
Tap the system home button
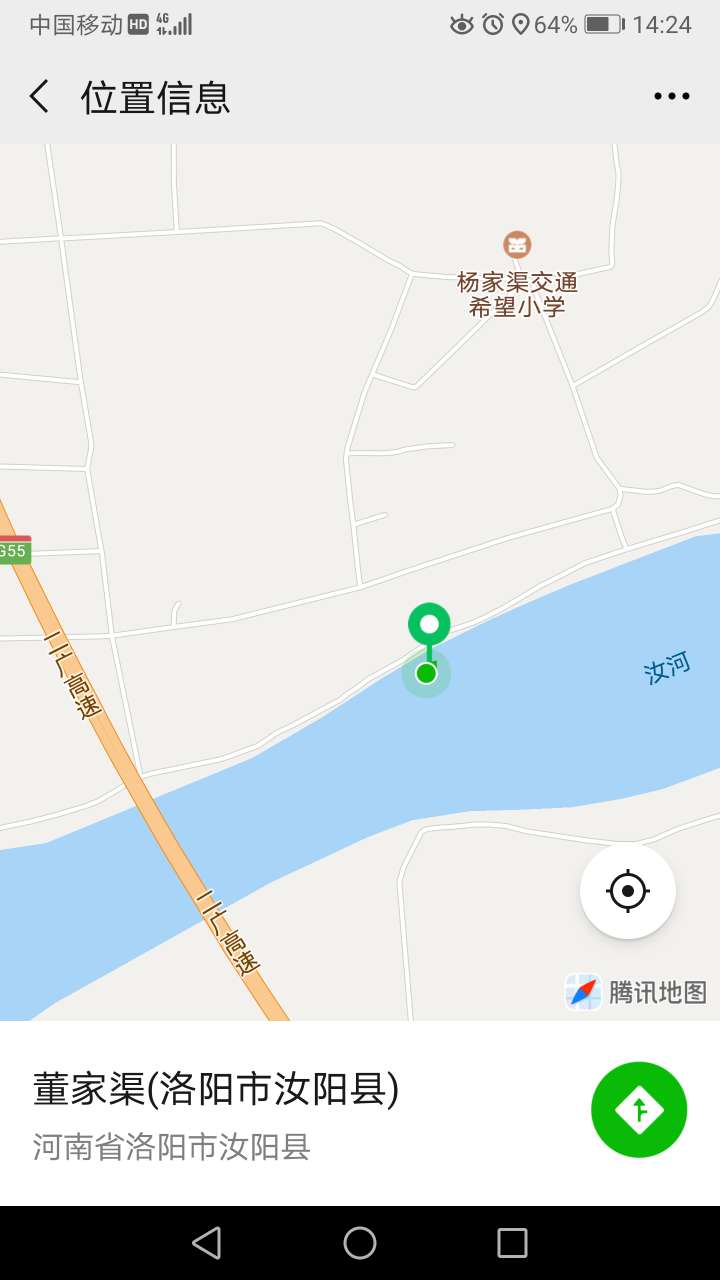coord(360,1243)
